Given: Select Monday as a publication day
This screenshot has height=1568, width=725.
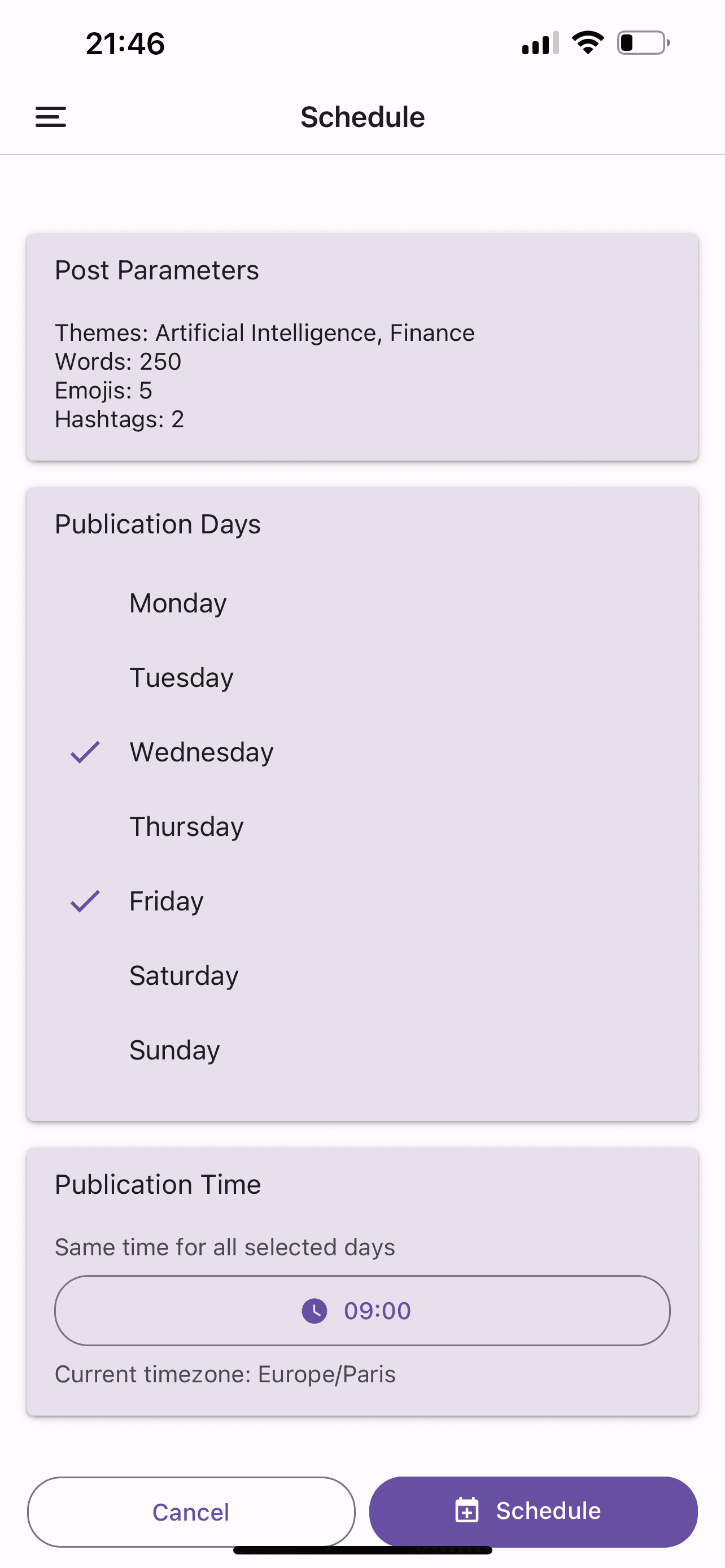Looking at the screenshot, I should pos(177,603).
